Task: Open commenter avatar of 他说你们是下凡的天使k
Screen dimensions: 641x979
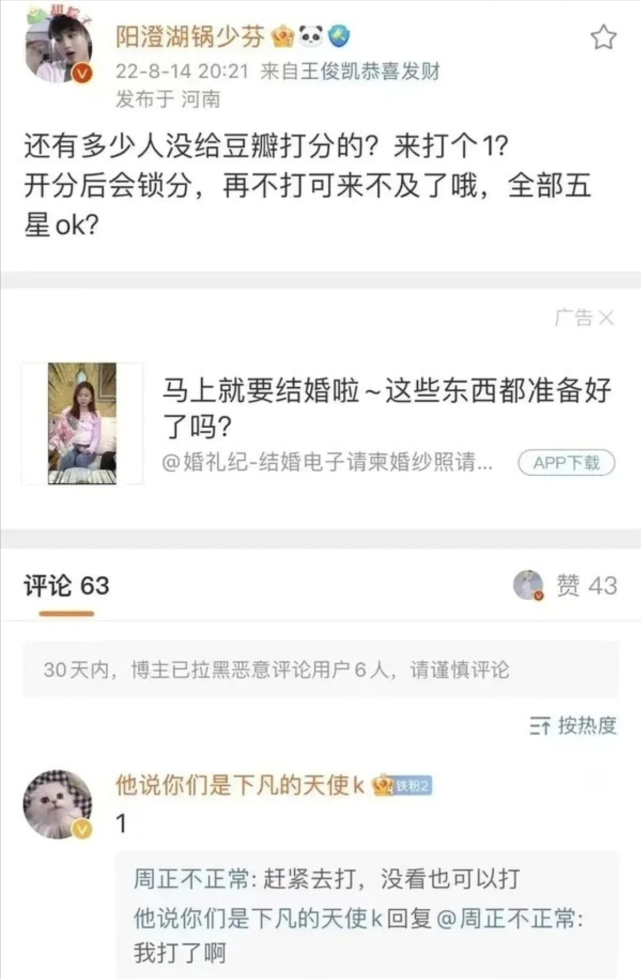Action: click(58, 805)
